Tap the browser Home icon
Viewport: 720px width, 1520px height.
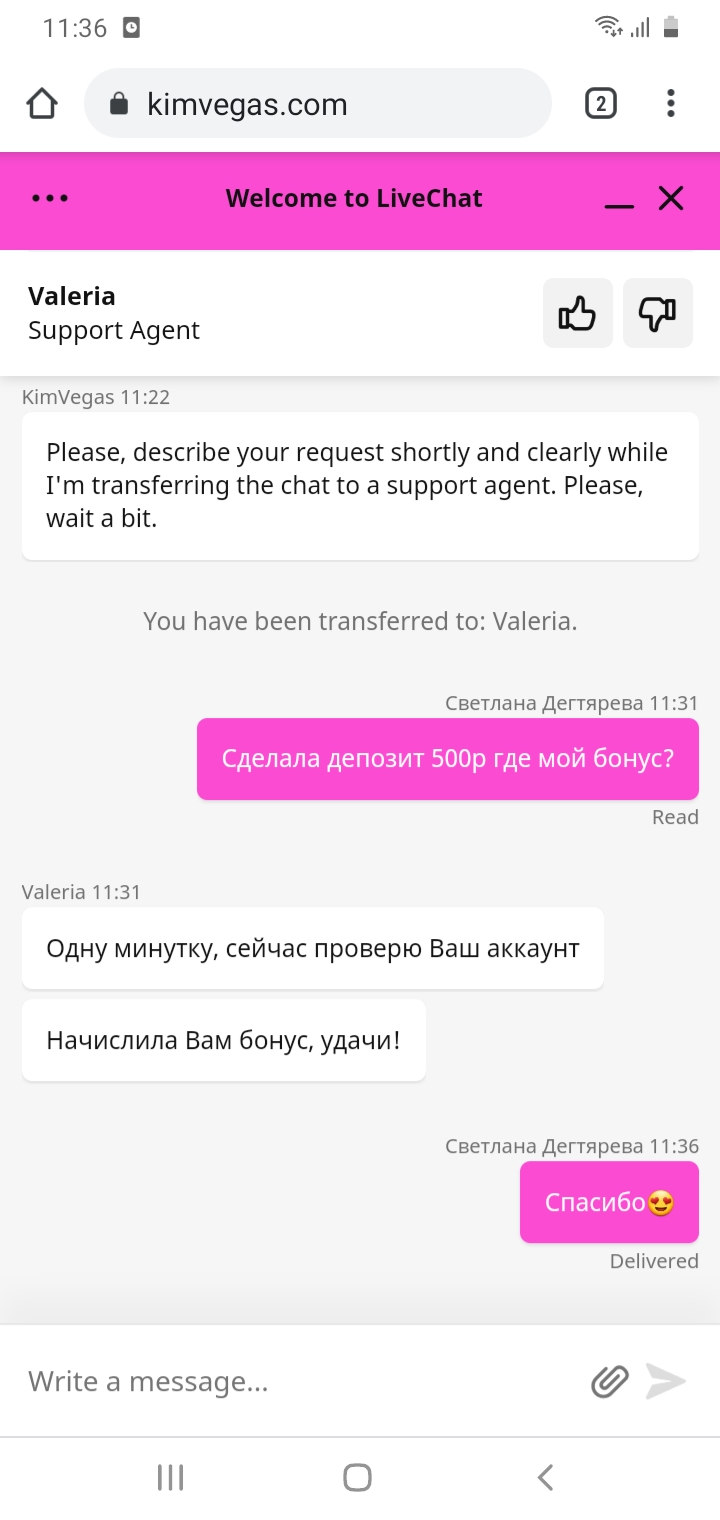41,103
